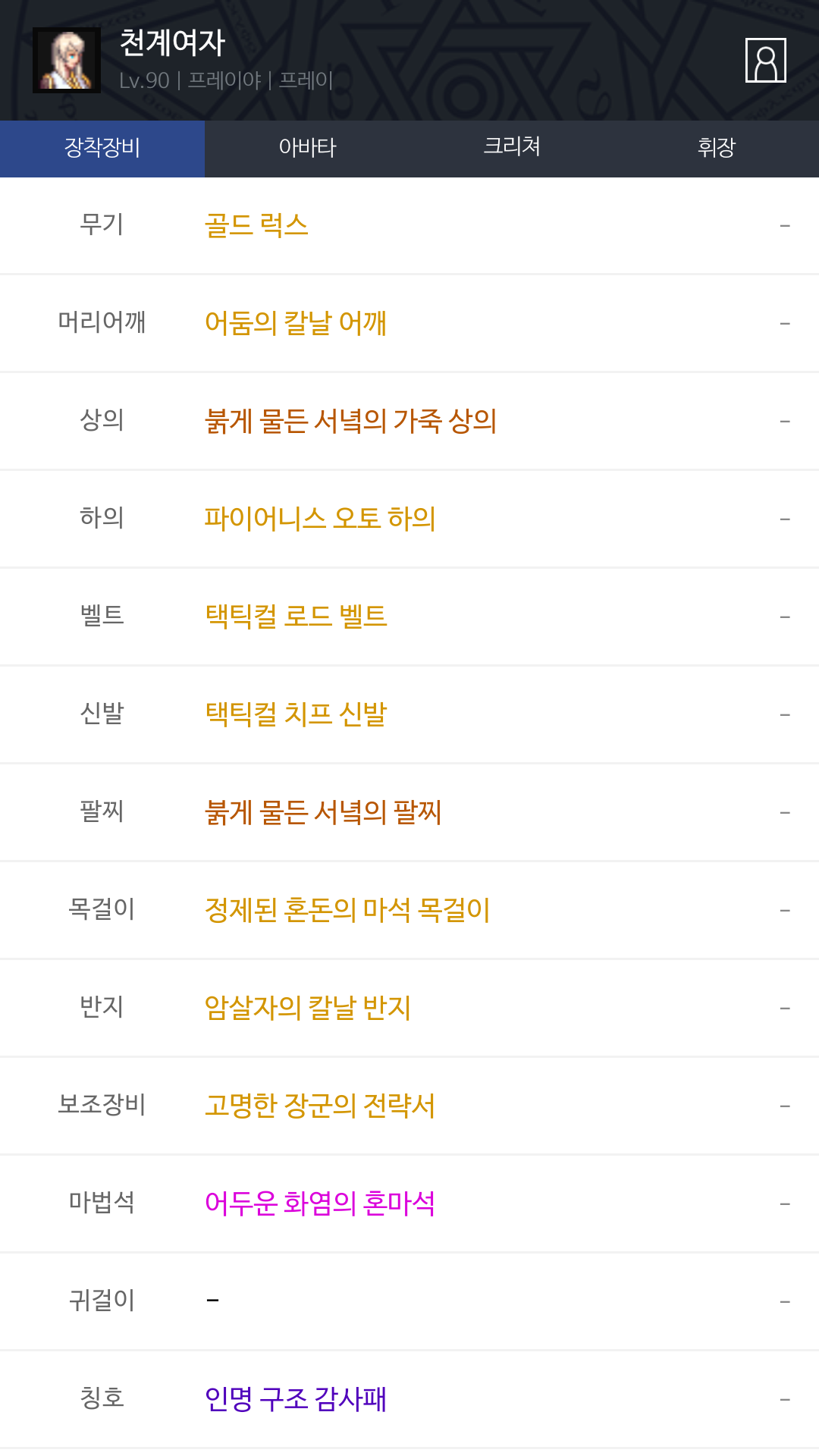Screen dimensions: 819x1456
Task: Open 고명한 장군의 전략서 item
Action: point(320,1106)
